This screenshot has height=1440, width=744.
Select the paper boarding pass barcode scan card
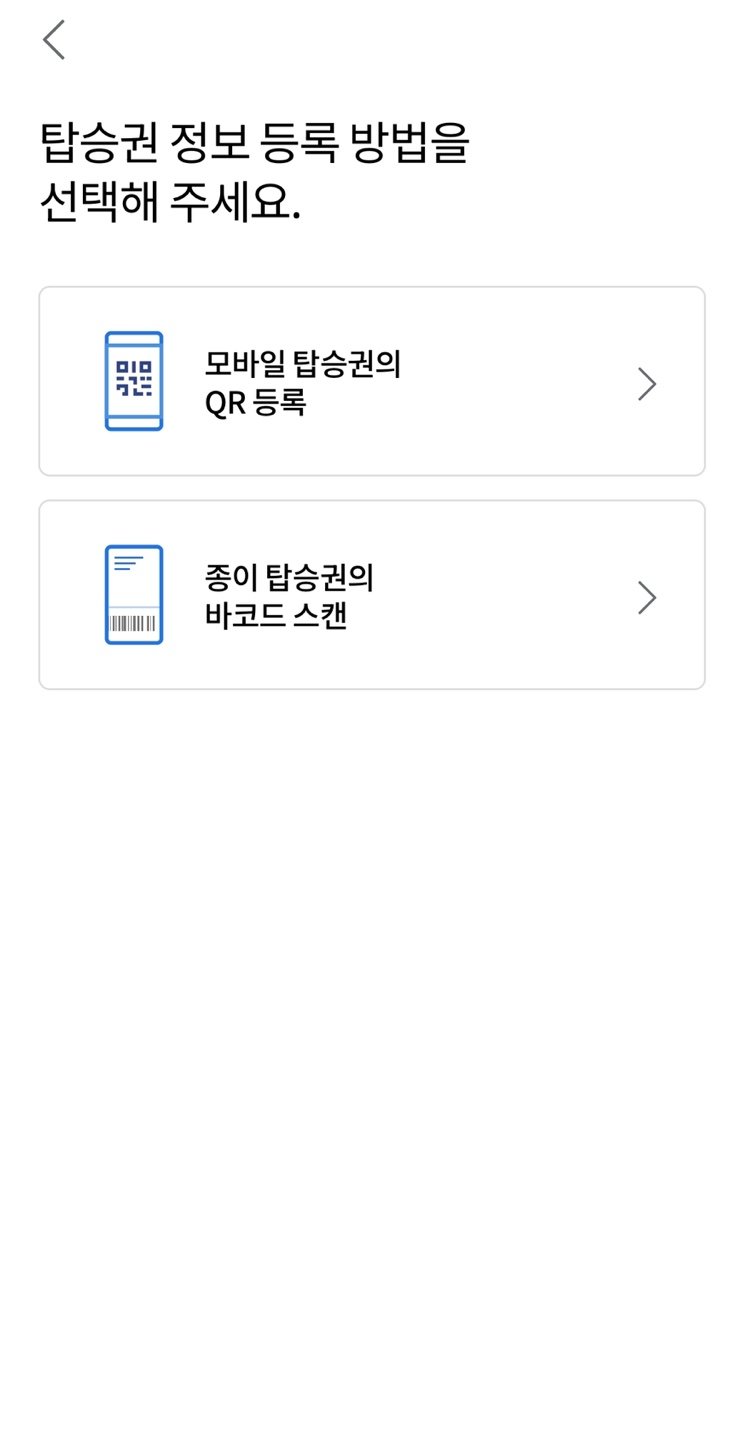[372, 594]
